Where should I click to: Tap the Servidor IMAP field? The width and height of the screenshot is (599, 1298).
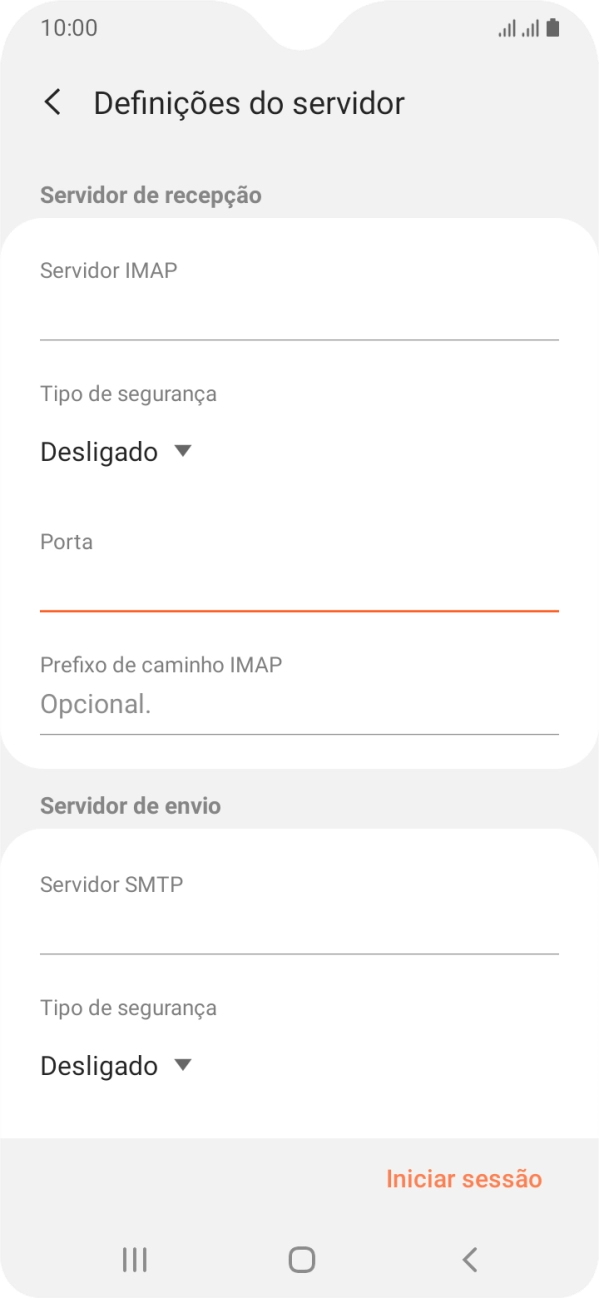[299, 315]
